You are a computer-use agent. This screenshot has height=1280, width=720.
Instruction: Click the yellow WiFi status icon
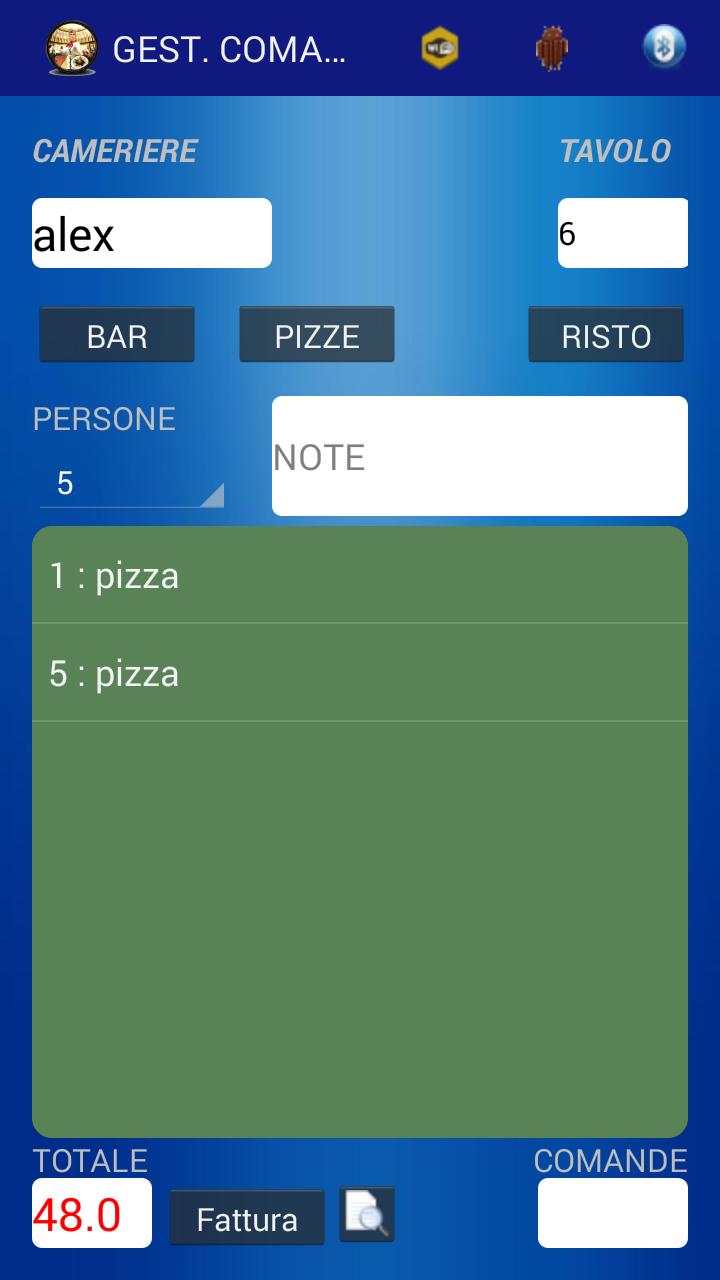click(x=440, y=47)
